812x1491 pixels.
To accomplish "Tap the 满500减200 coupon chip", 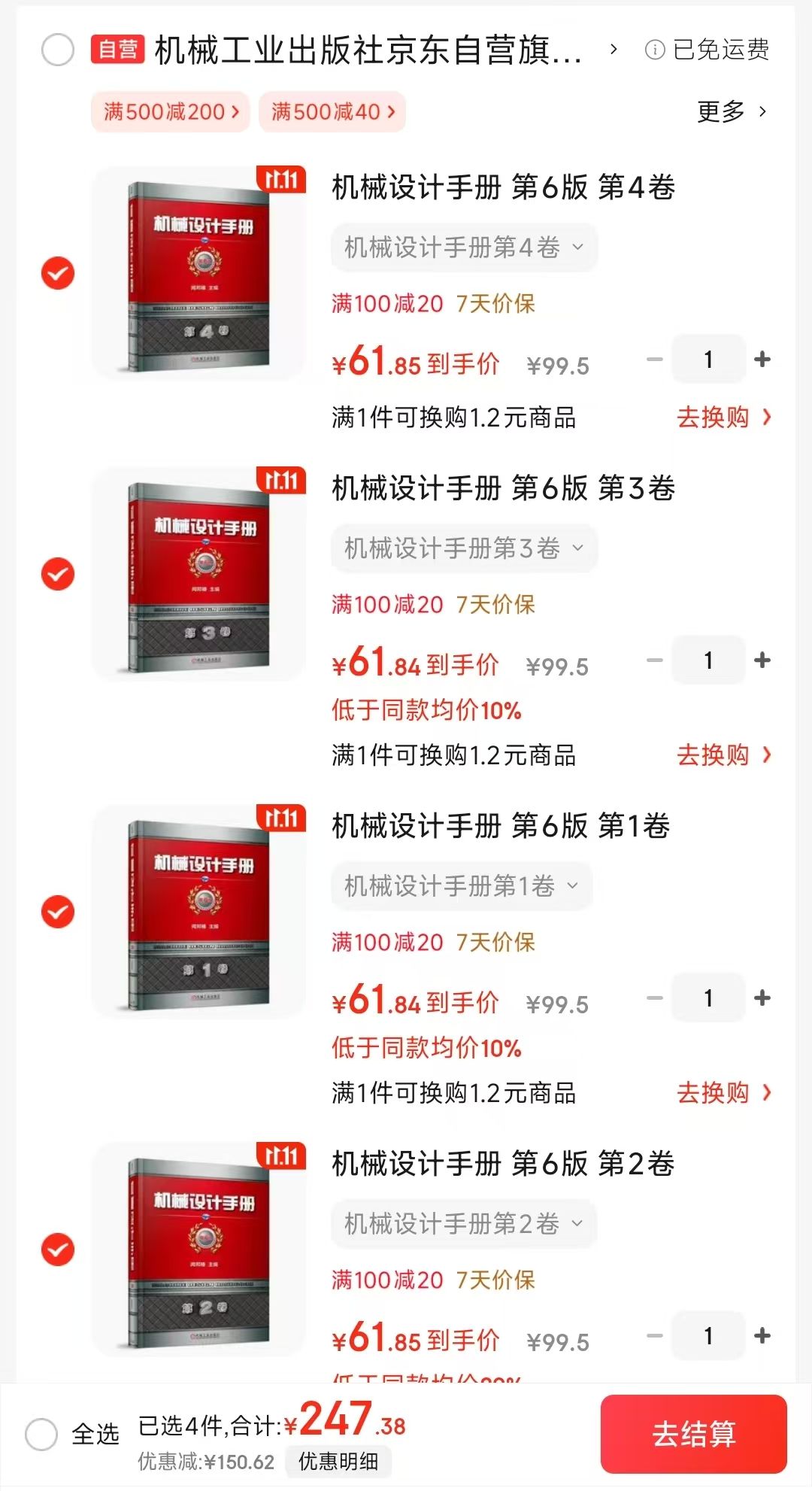I will click(x=171, y=112).
